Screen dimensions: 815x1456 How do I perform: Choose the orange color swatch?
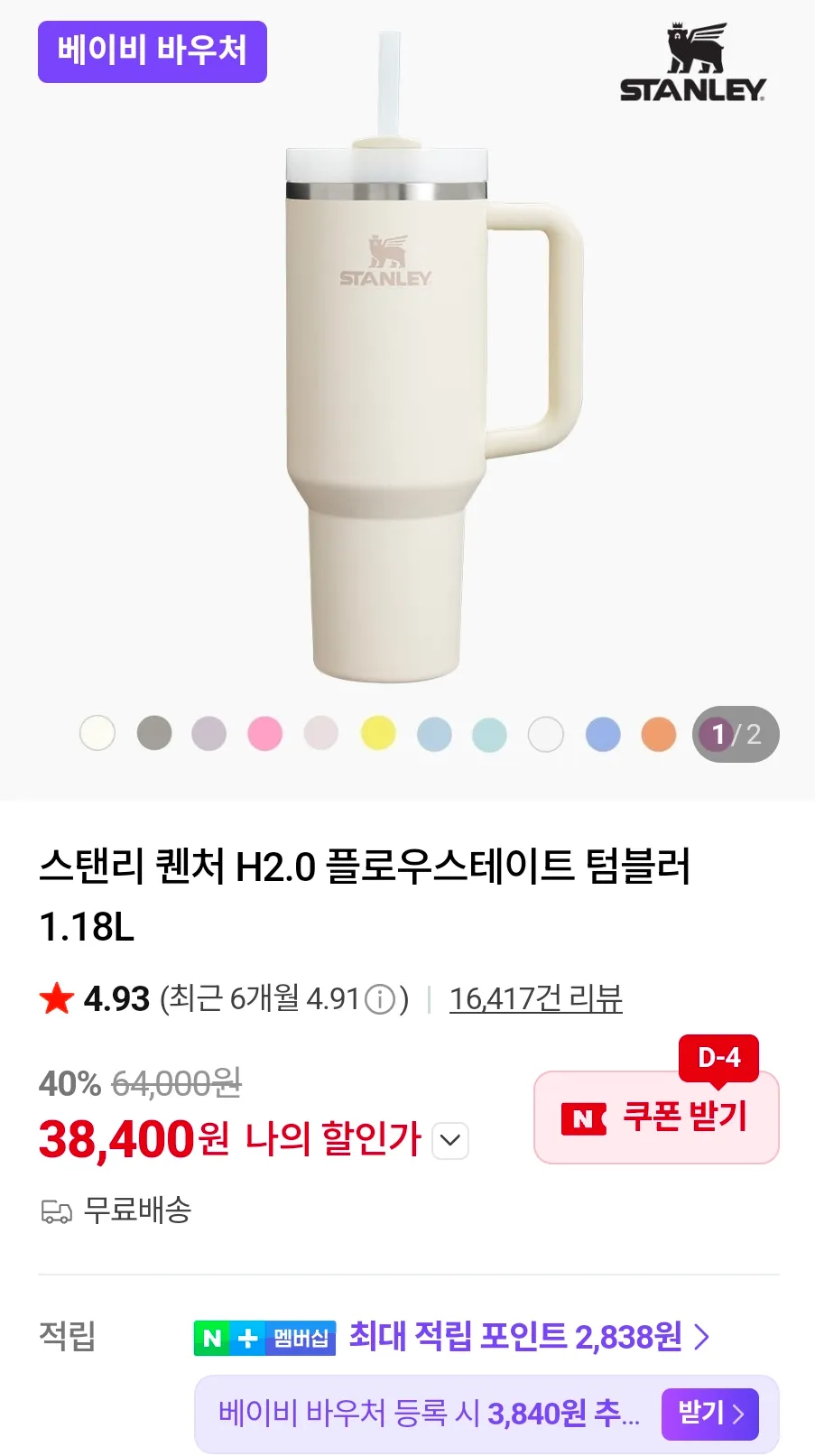click(659, 734)
